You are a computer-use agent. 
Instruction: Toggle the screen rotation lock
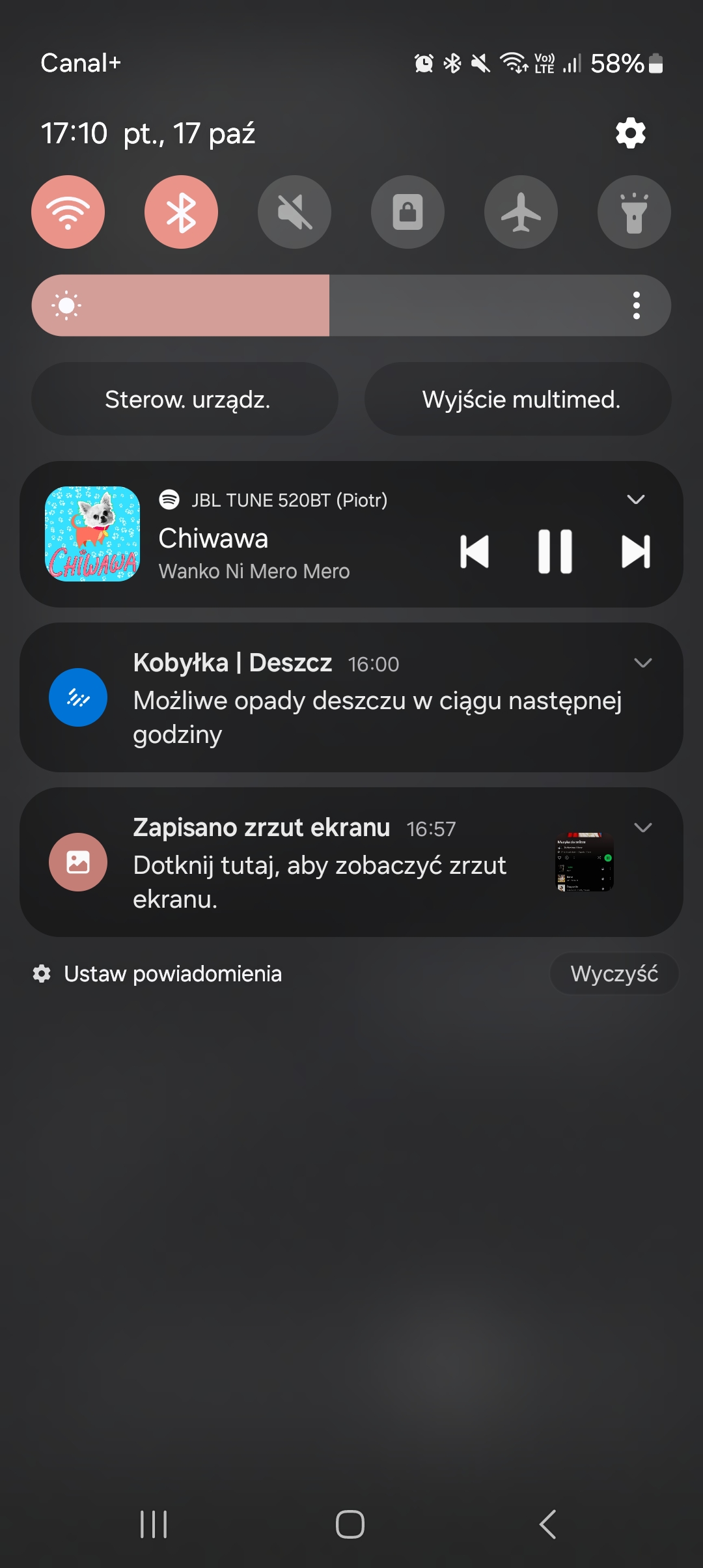pos(407,212)
